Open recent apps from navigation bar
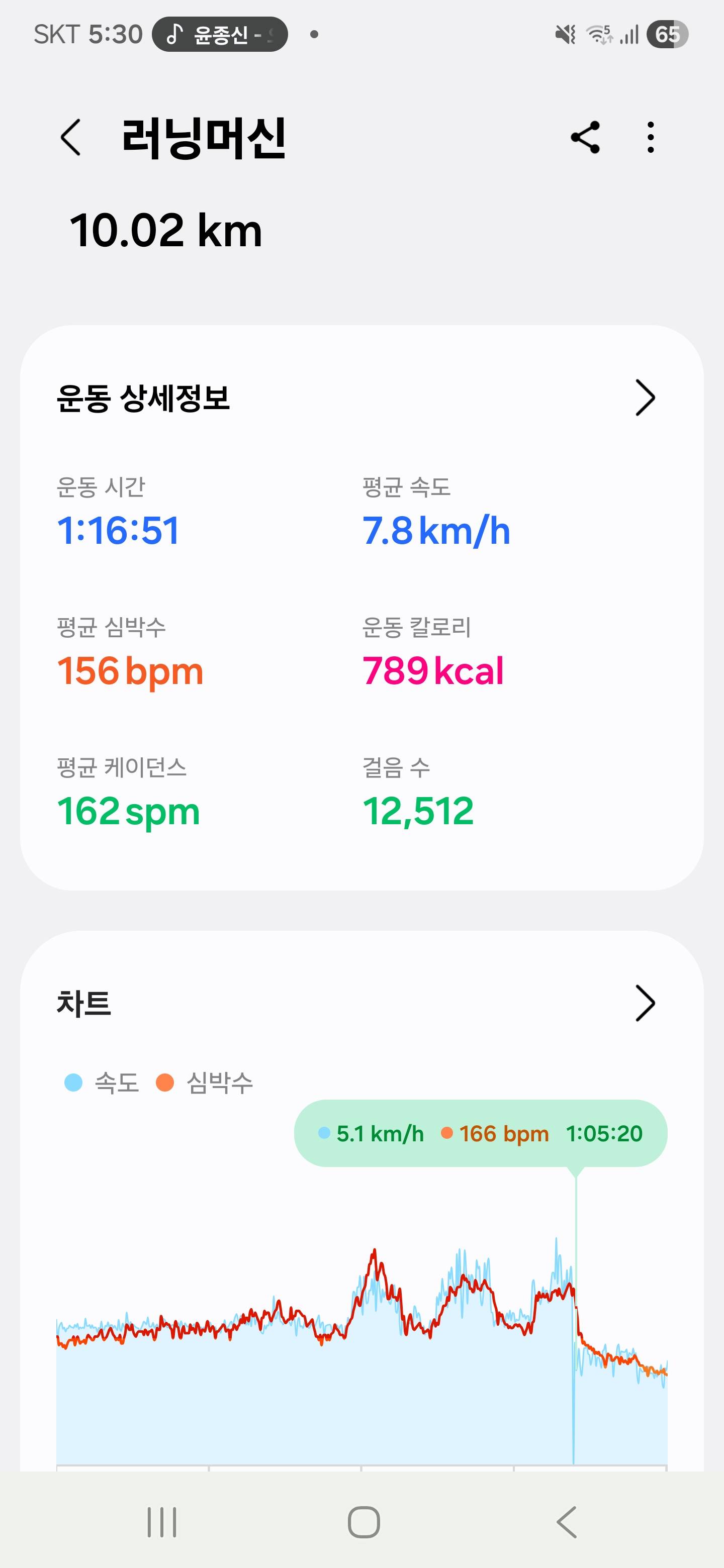Image resolution: width=724 pixels, height=1568 pixels. point(162,1522)
